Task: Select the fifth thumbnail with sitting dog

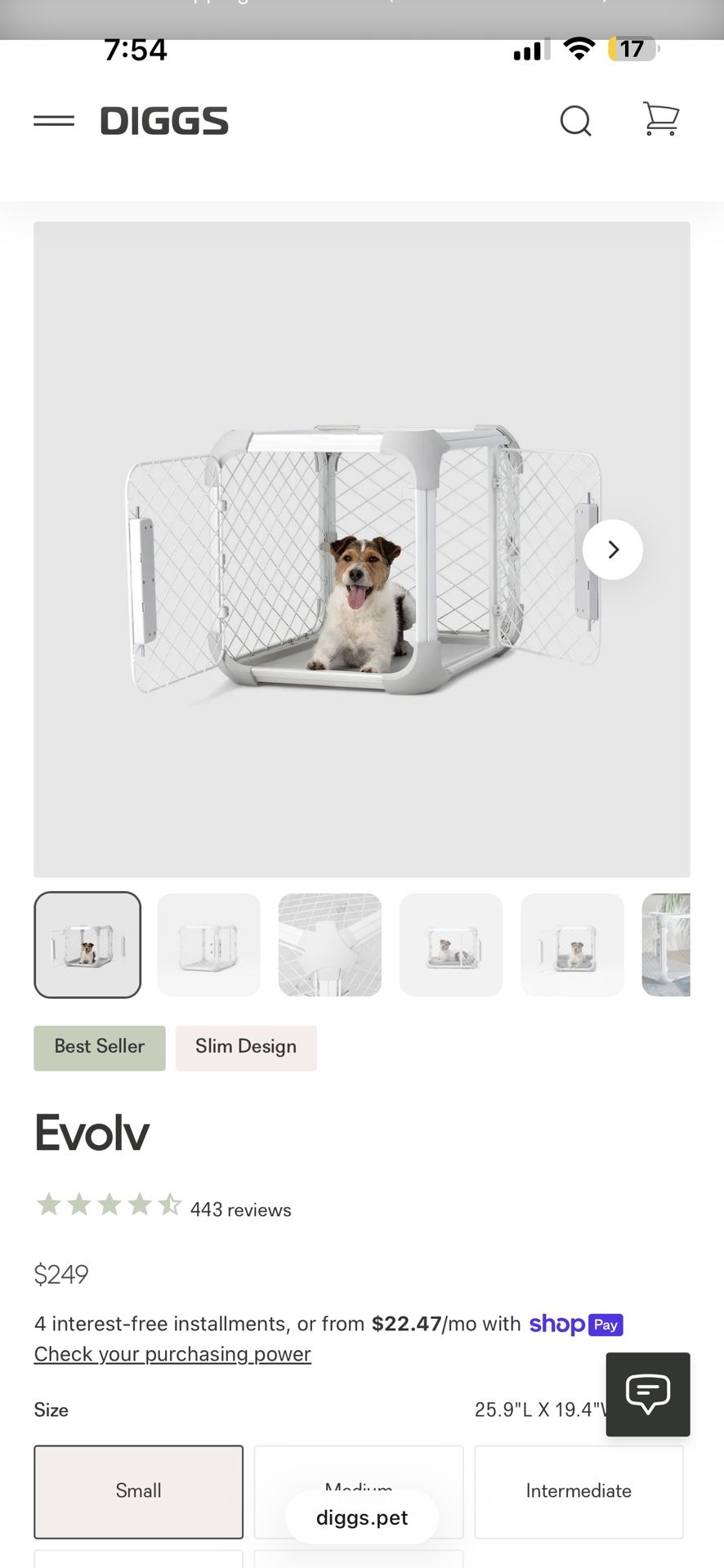Action: (x=572, y=945)
